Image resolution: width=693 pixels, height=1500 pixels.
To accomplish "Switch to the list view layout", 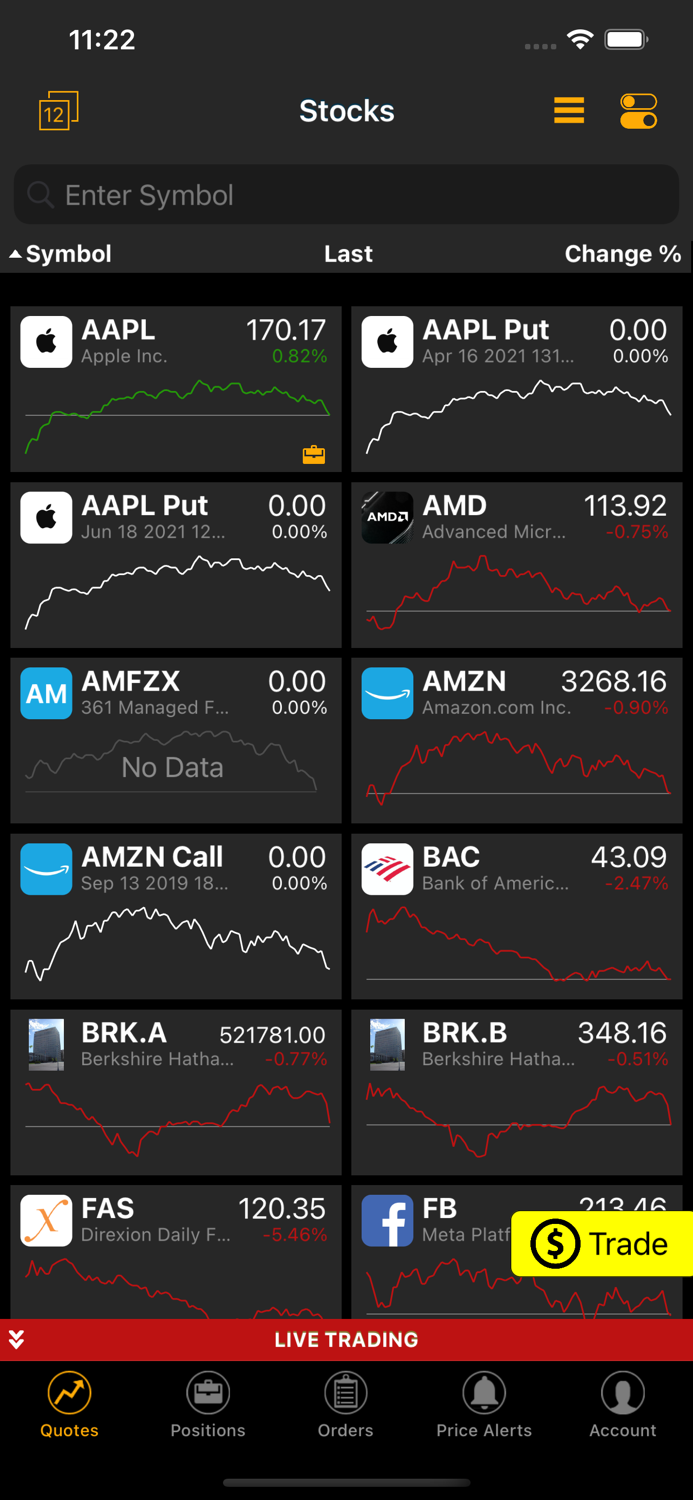I will 569,111.
